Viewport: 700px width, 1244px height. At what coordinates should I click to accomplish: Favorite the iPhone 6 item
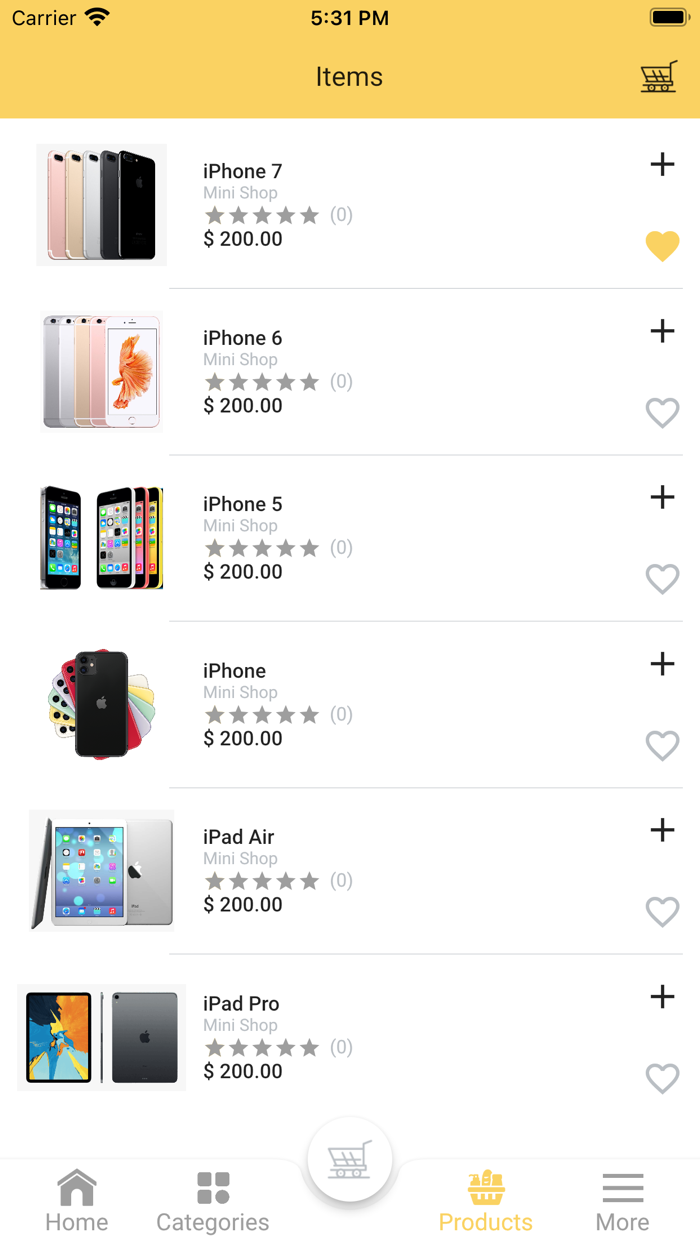pyautogui.click(x=662, y=412)
